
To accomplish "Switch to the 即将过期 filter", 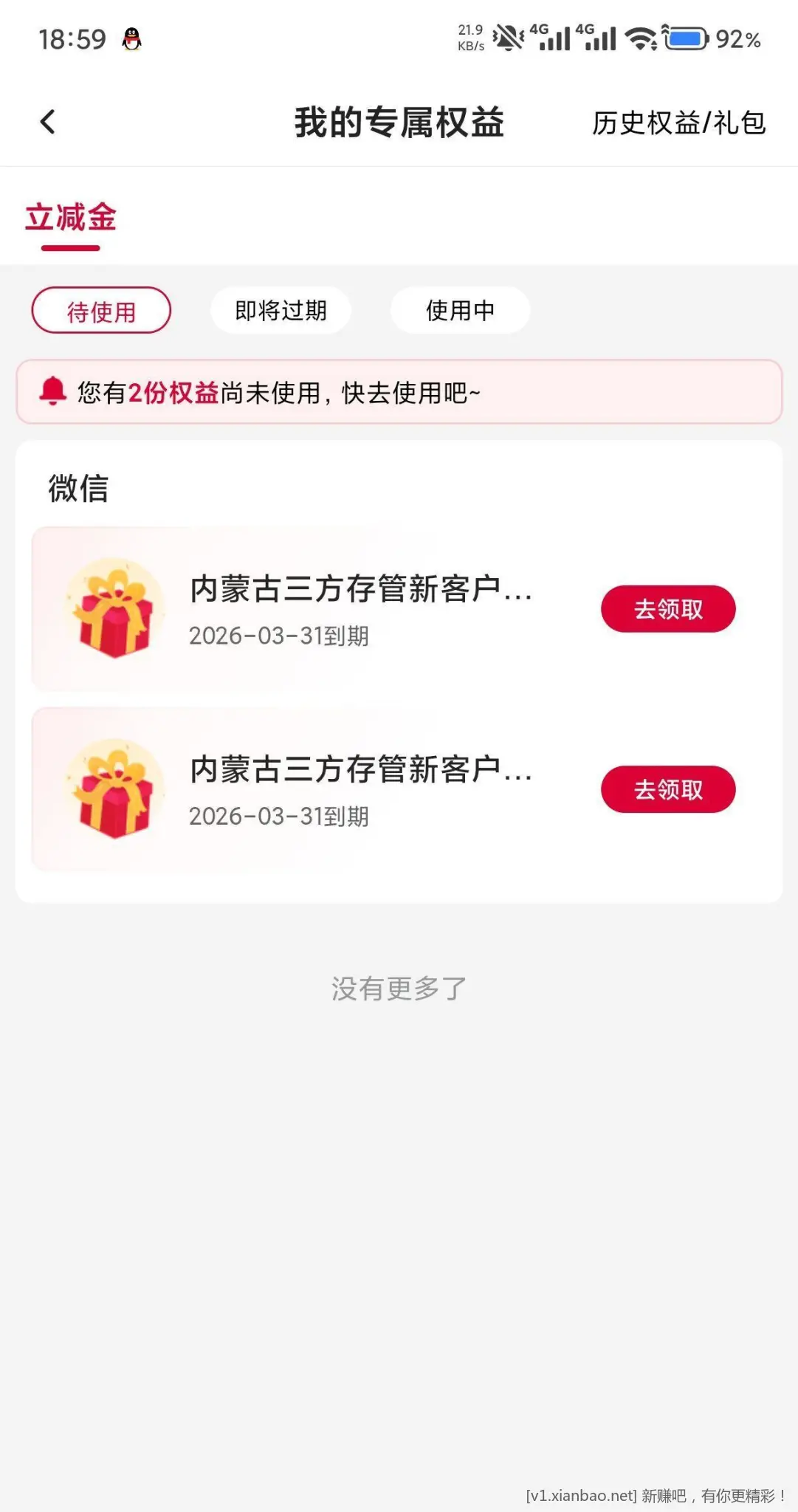I will 281,310.
